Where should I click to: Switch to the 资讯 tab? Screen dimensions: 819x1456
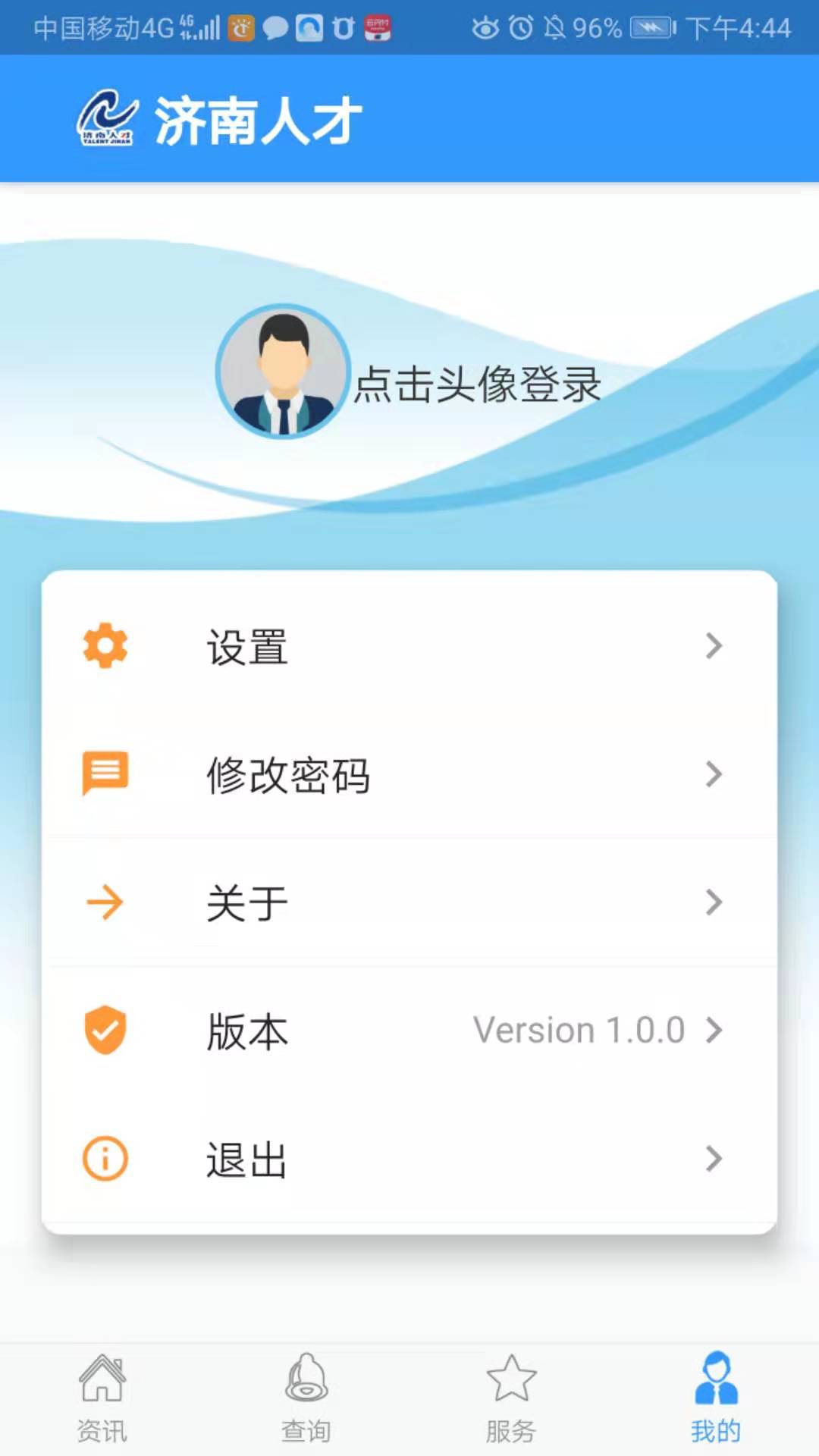tap(102, 1399)
